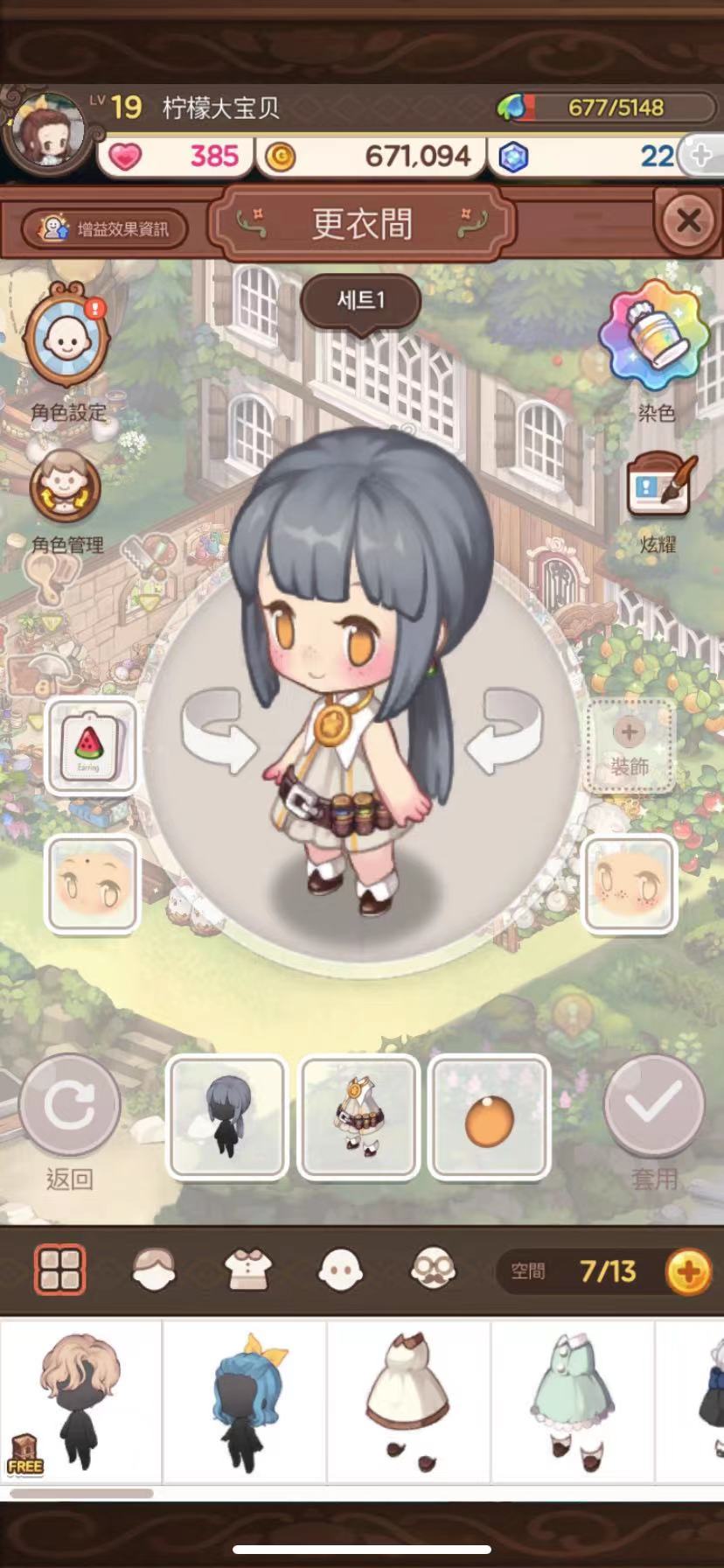Open 角色管理 character management

click(66, 488)
